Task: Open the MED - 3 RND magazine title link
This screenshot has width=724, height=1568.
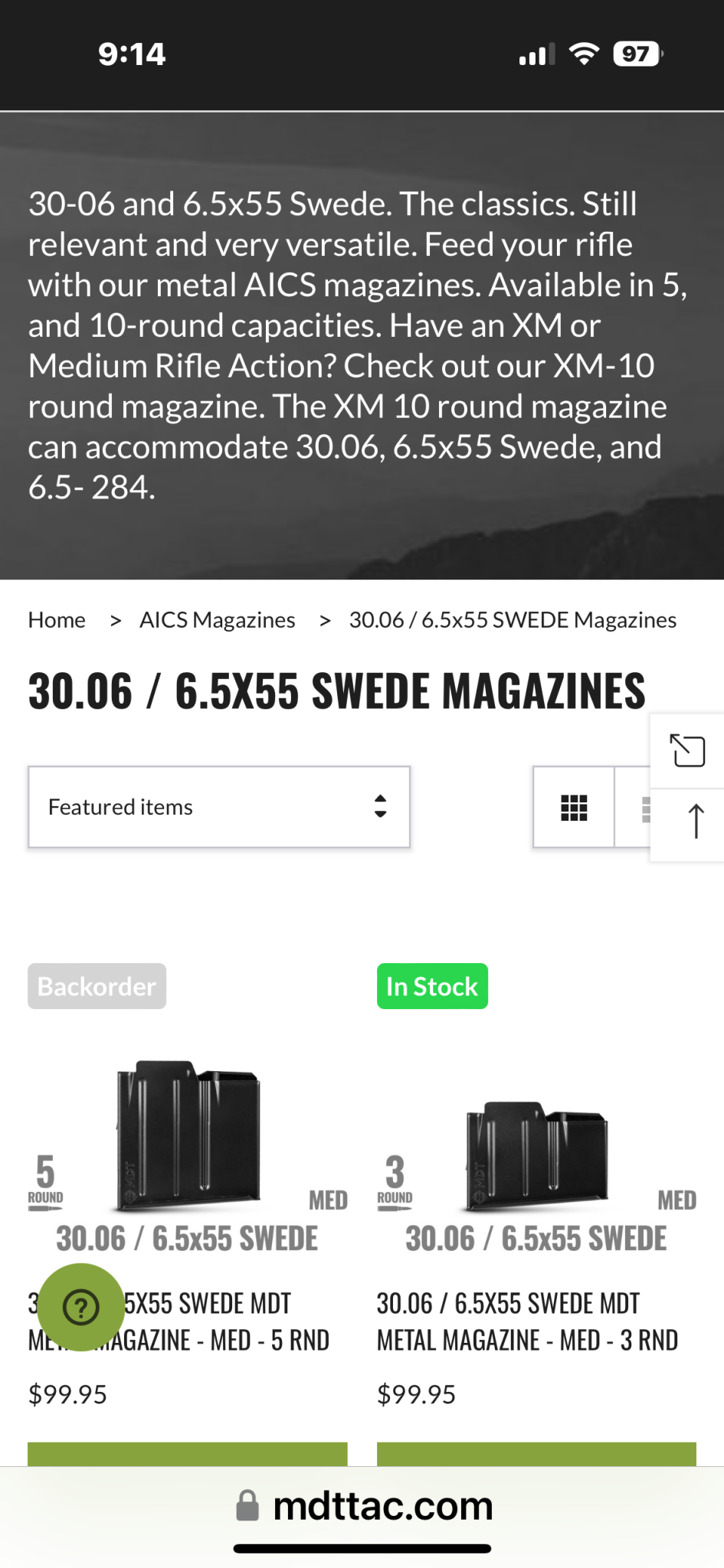Action: [527, 1321]
